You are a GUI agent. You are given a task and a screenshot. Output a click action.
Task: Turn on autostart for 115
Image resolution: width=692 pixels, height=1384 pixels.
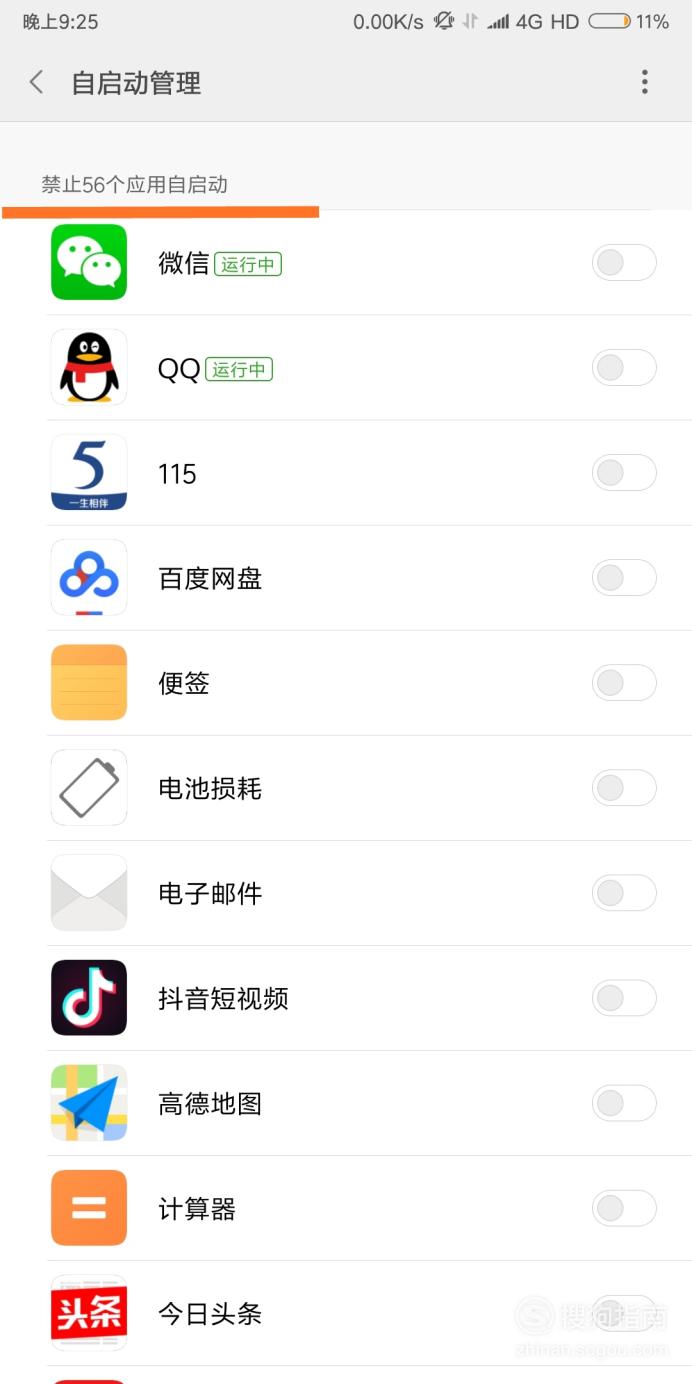pos(624,473)
